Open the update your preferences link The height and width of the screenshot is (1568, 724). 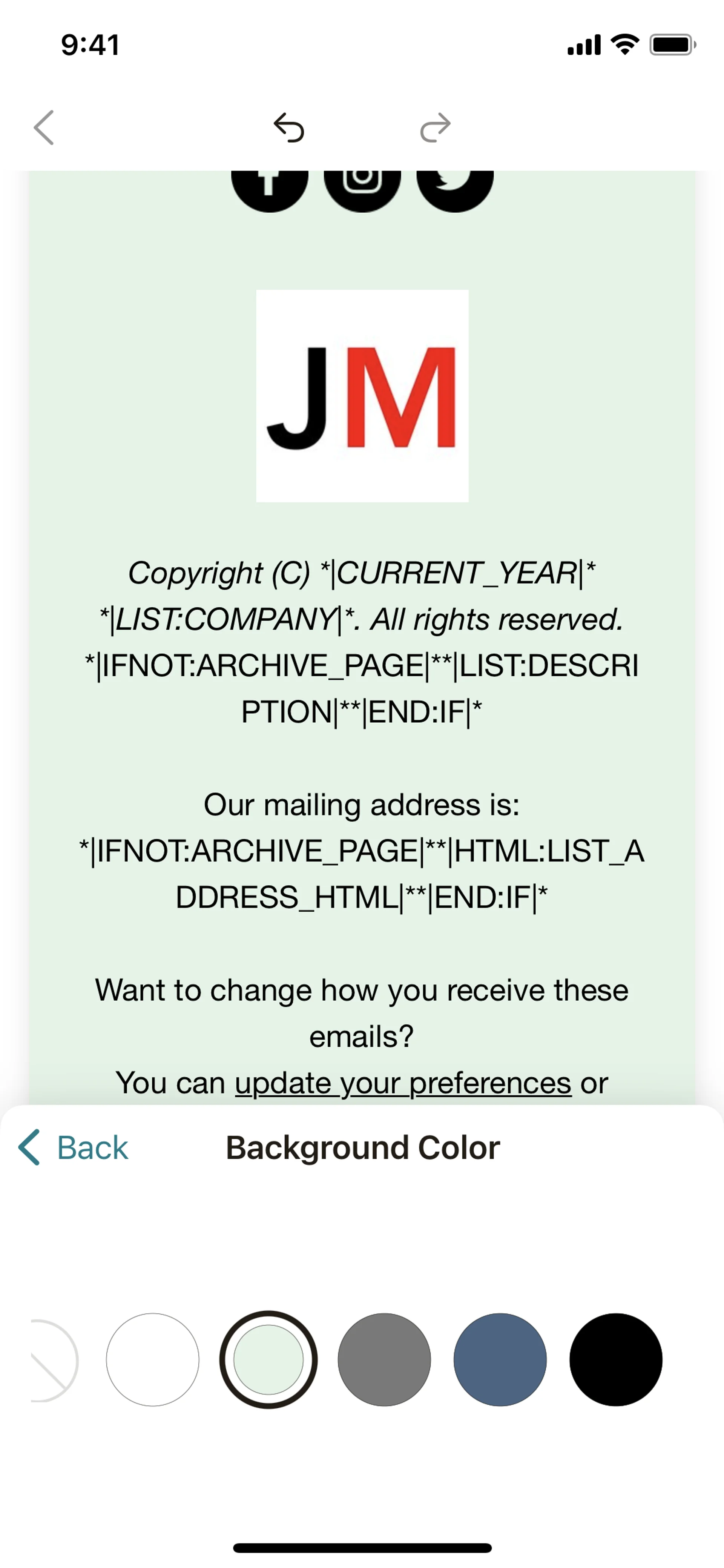point(403,1083)
